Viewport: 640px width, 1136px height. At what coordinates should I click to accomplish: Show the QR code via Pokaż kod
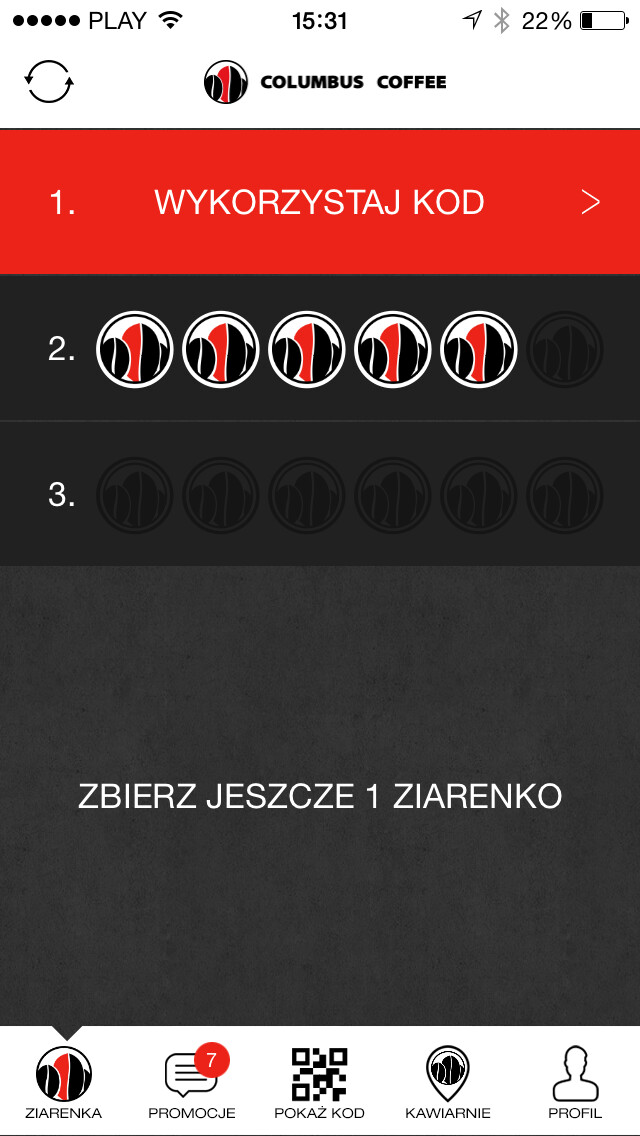(319, 1082)
